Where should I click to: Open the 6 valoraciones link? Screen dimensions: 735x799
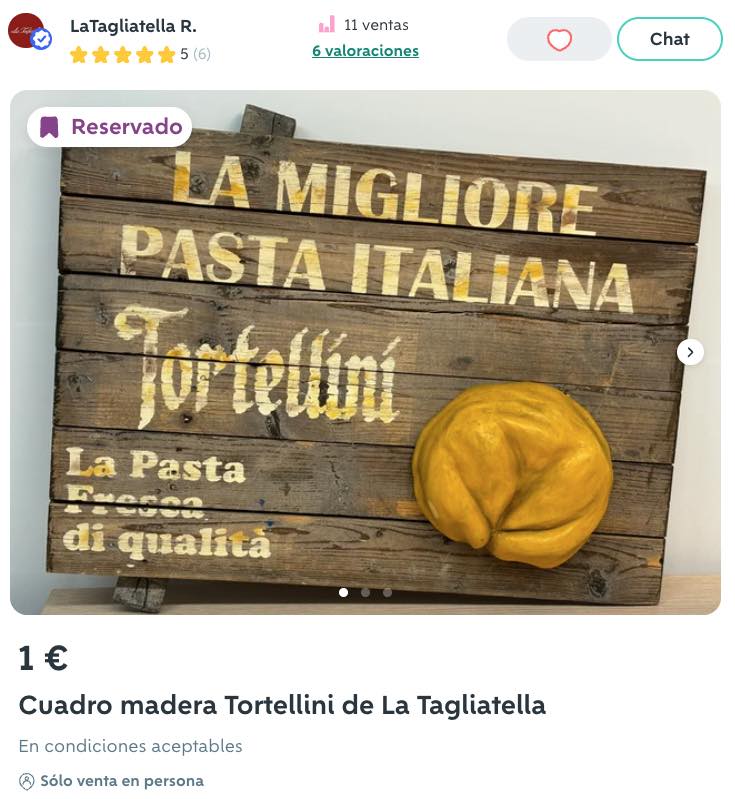[365, 51]
